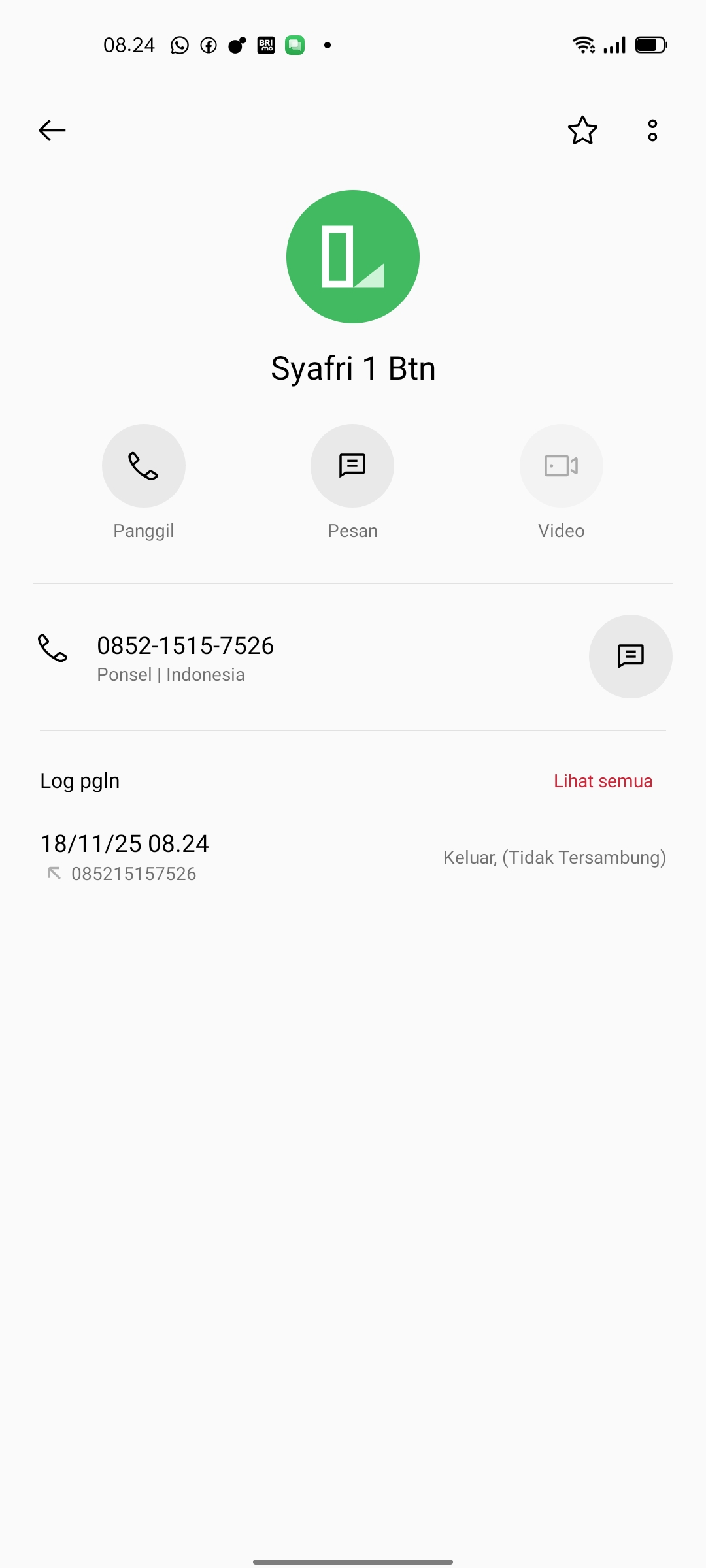Screen dimensions: 706x1568
Task: Open call entry dated 18/11/25 08.24
Action: click(x=124, y=843)
